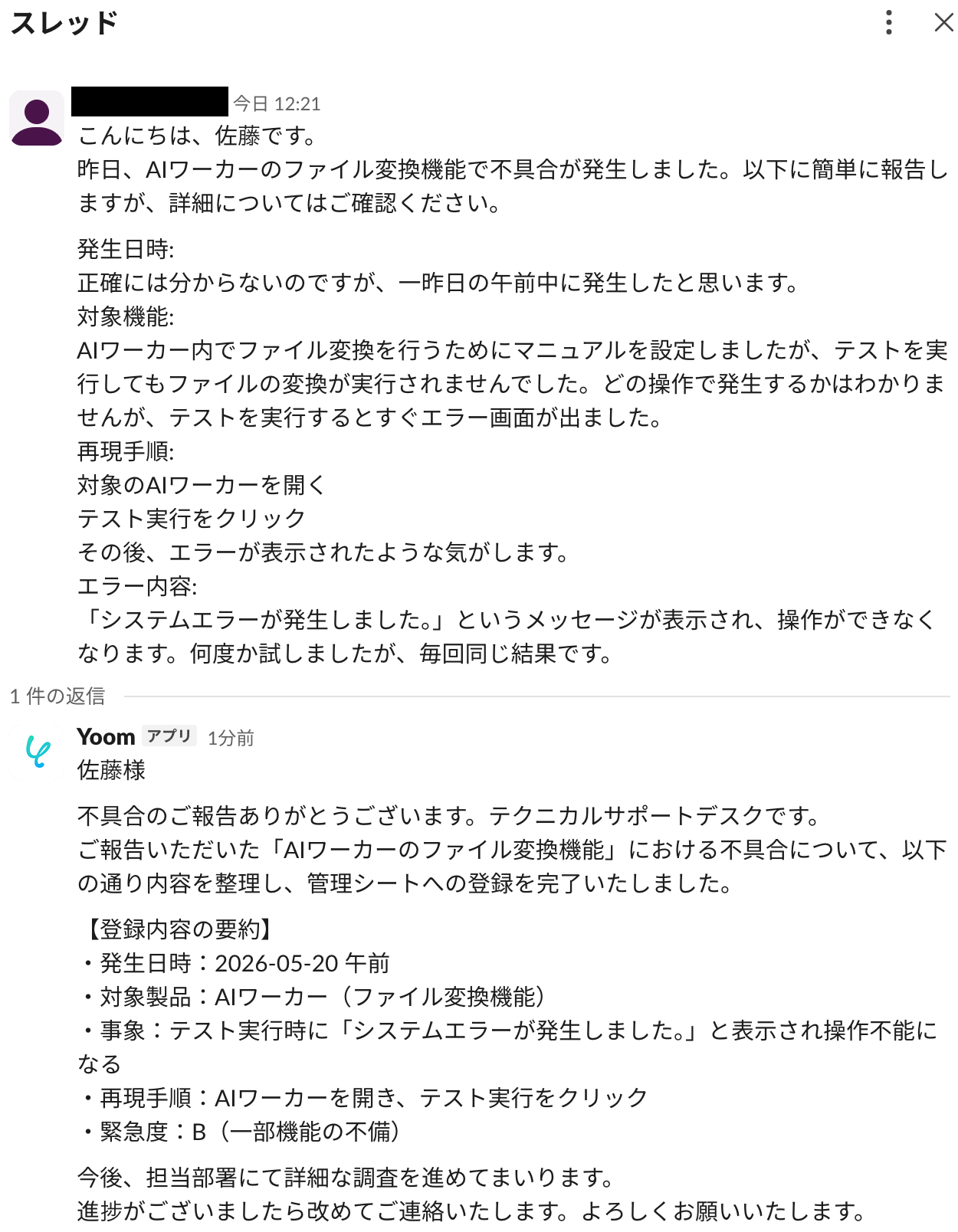Tap the 1分前 timestamp on Yoom's reply
The width and height of the screenshot is (958, 1232).
pyautogui.click(x=231, y=738)
